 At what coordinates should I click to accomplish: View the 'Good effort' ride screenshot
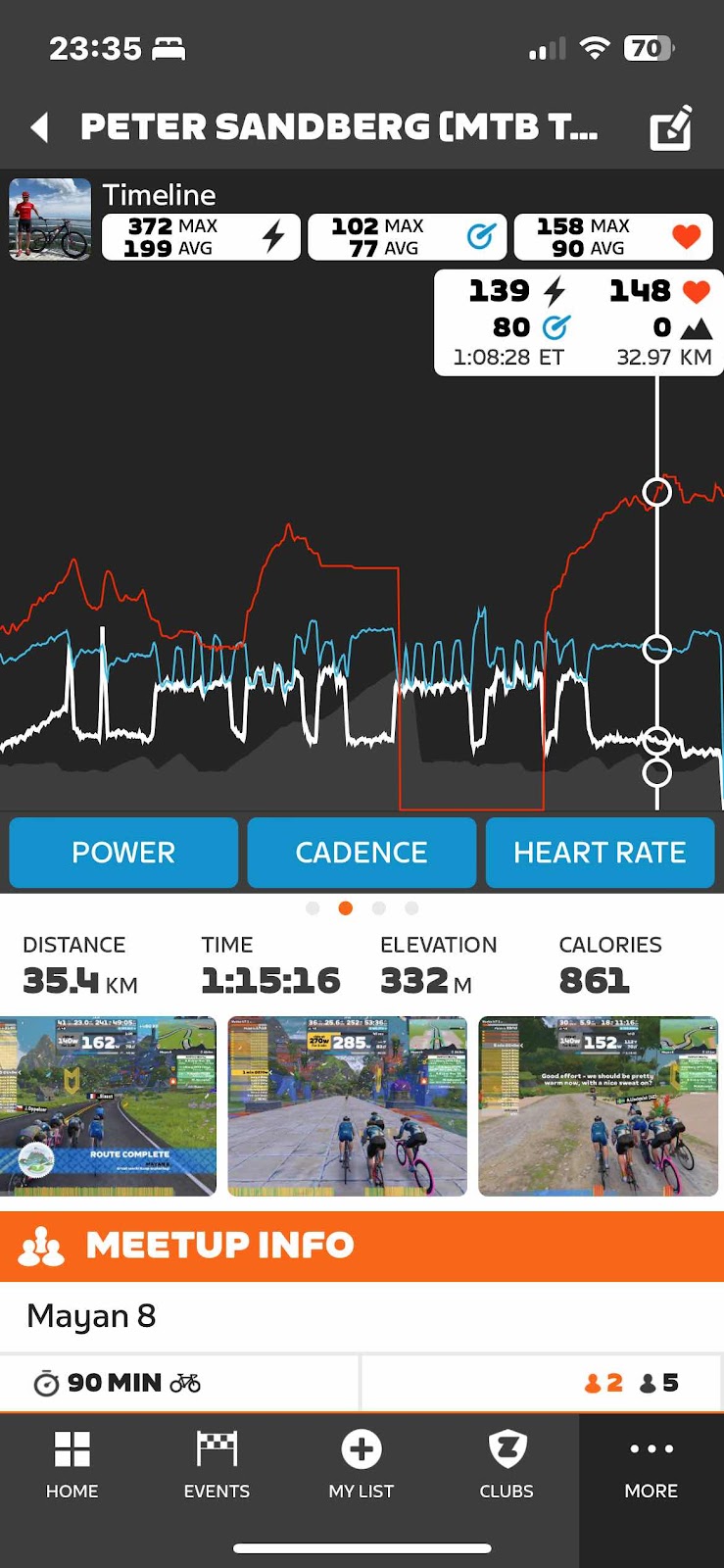pos(598,1105)
